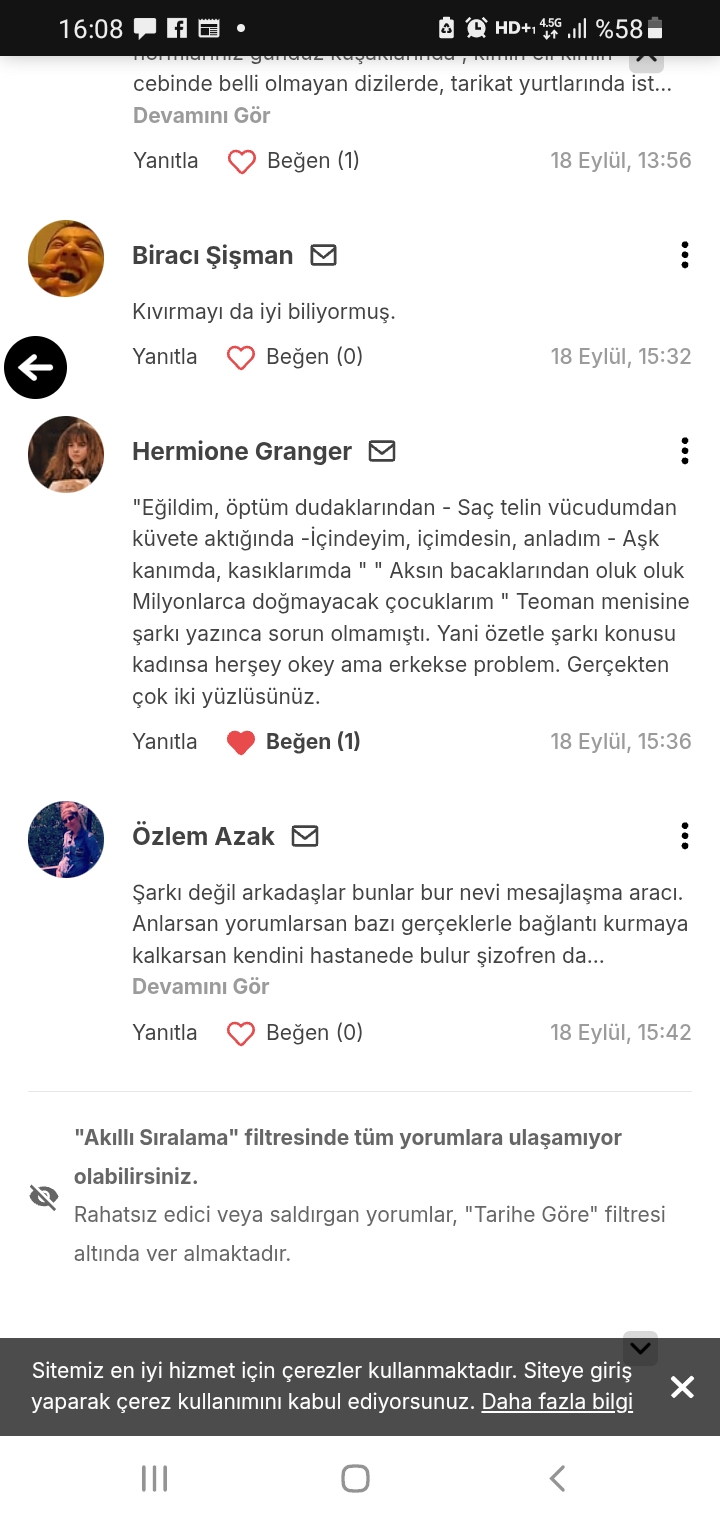Reply to Özlem Azak's comment
The width and height of the screenshot is (720, 1520).
click(x=165, y=1033)
